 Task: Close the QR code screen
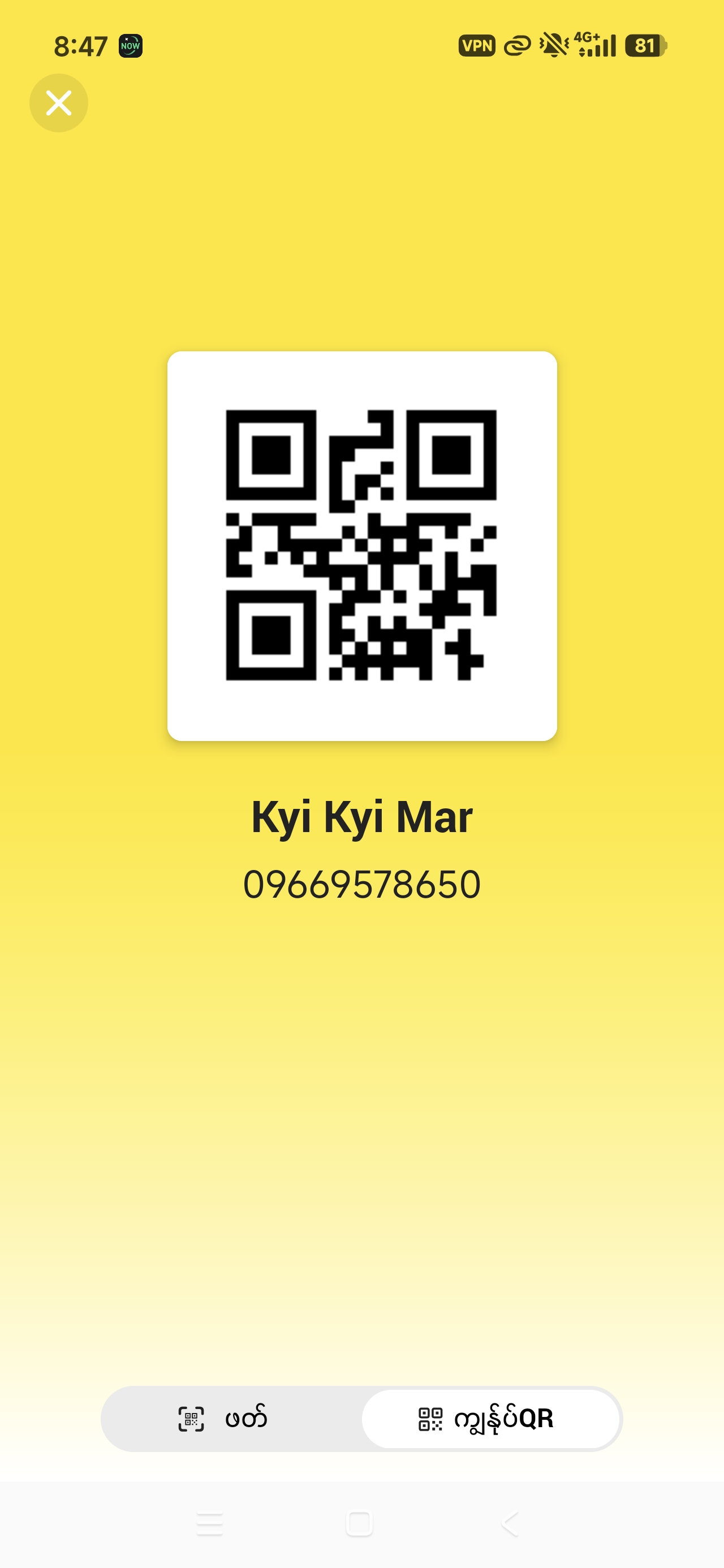click(x=58, y=103)
